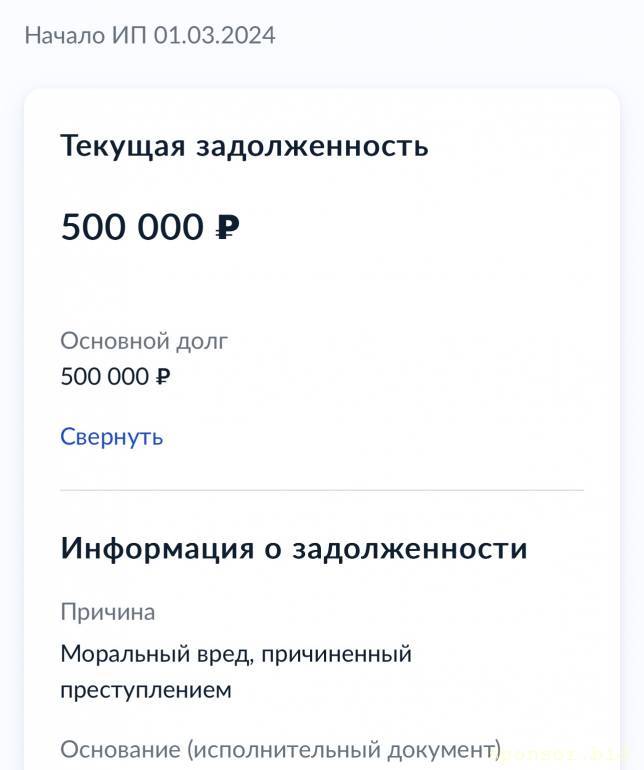644x770 pixels.
Task: Collapse details via the Свернуть link
Action: 112,437
